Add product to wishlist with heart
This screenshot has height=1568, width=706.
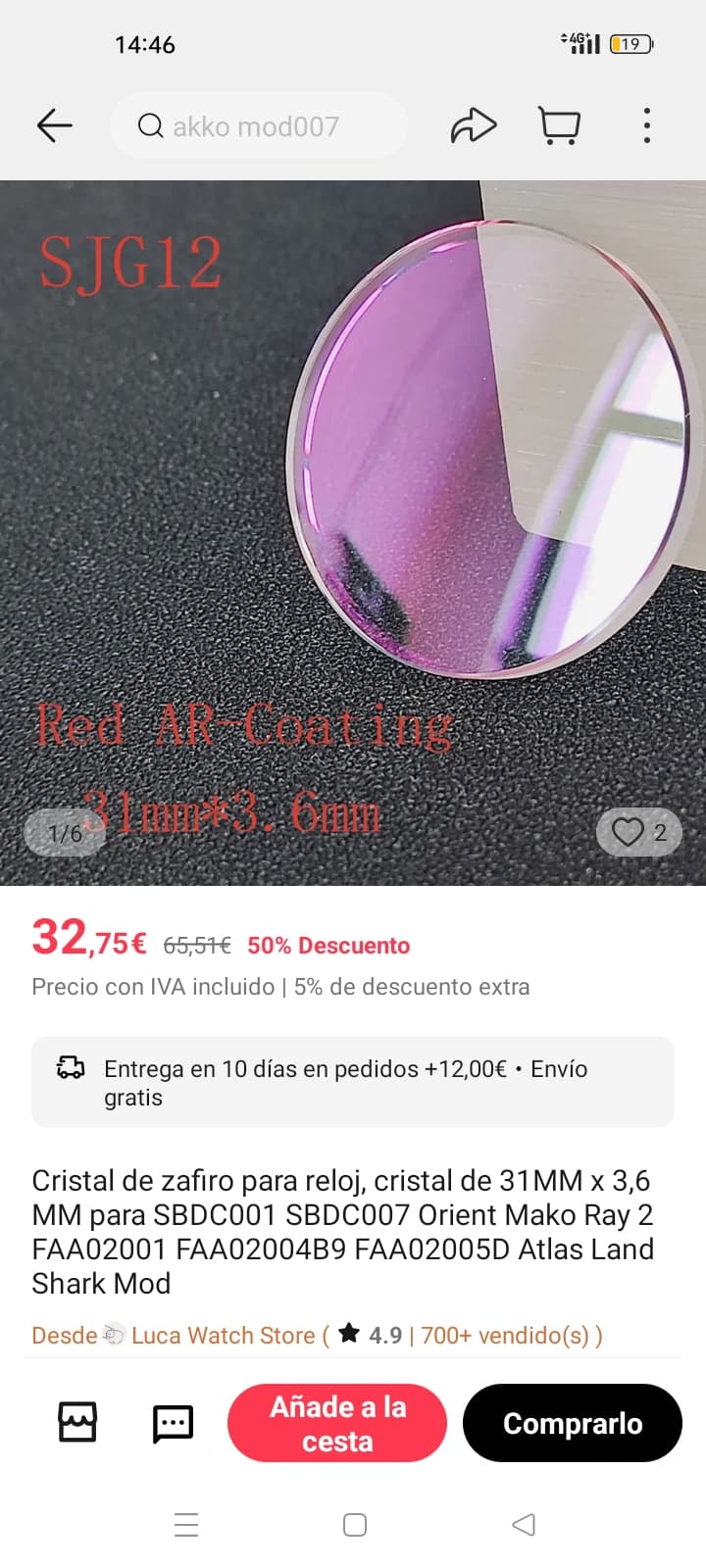[638, 833]
